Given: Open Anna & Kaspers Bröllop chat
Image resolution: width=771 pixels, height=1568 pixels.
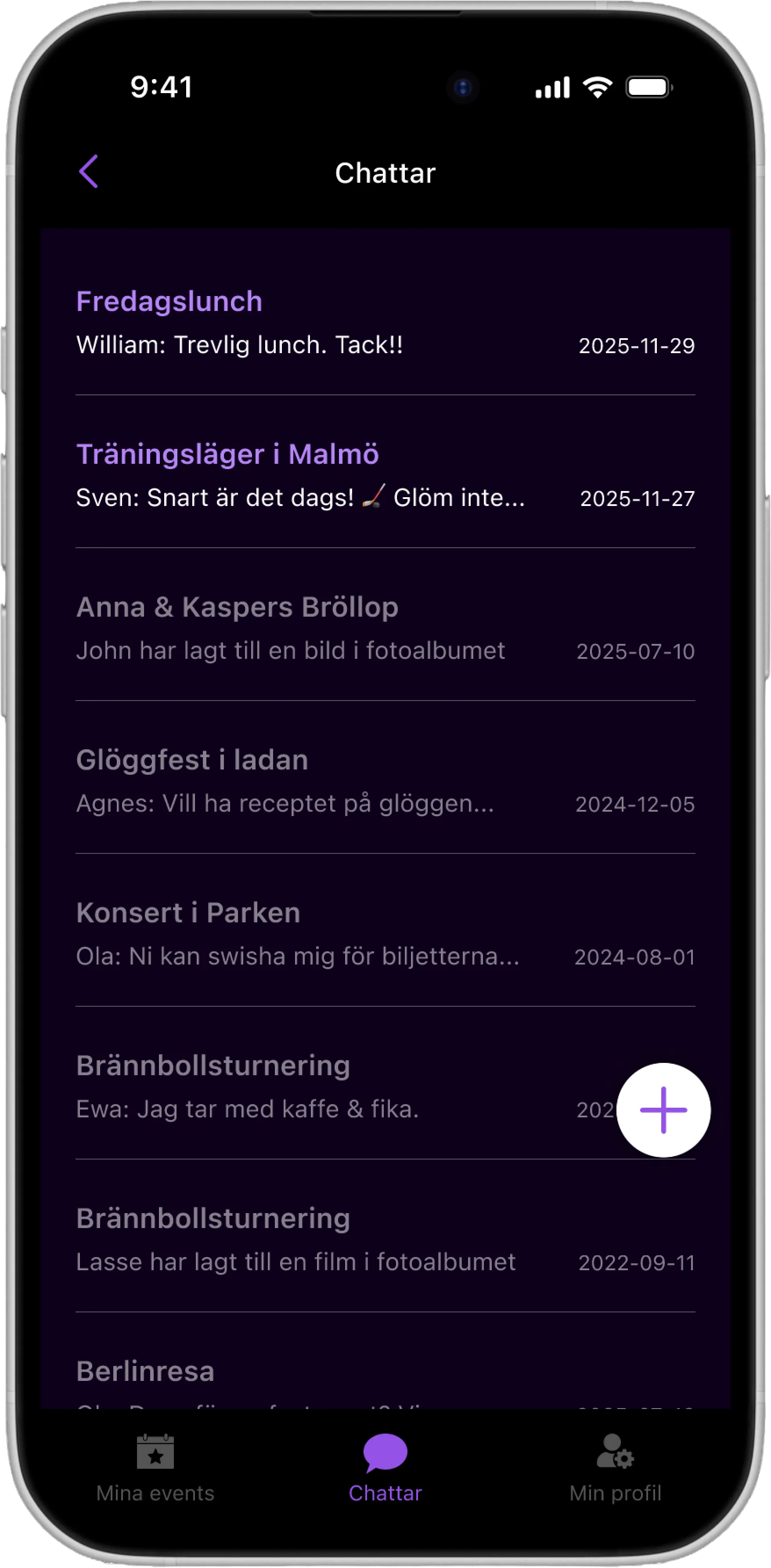Looking at the screenshot, I should click(385, 628).
